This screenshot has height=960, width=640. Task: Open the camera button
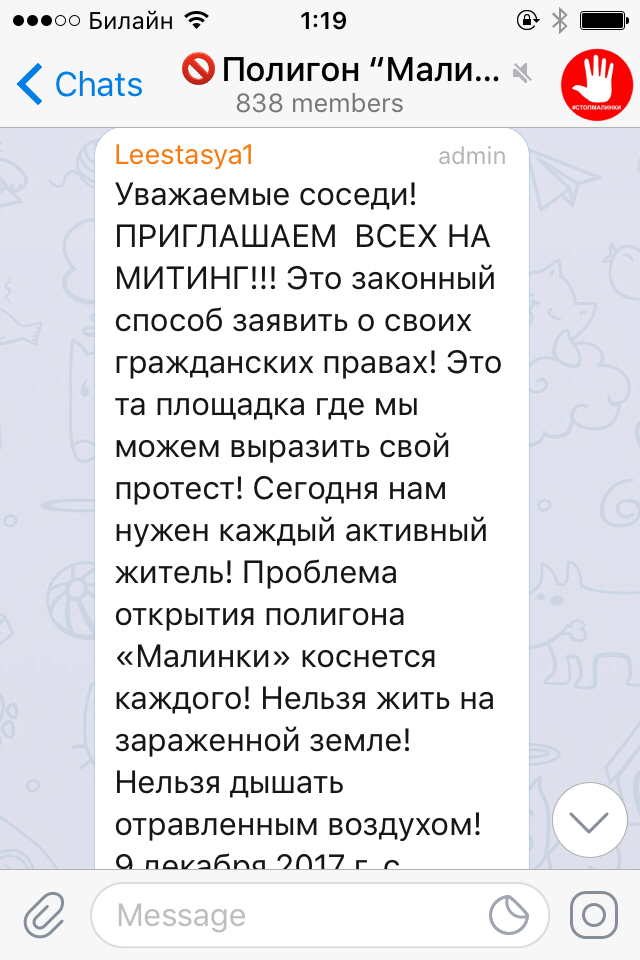pyautogui.click(x=594, y=914)
